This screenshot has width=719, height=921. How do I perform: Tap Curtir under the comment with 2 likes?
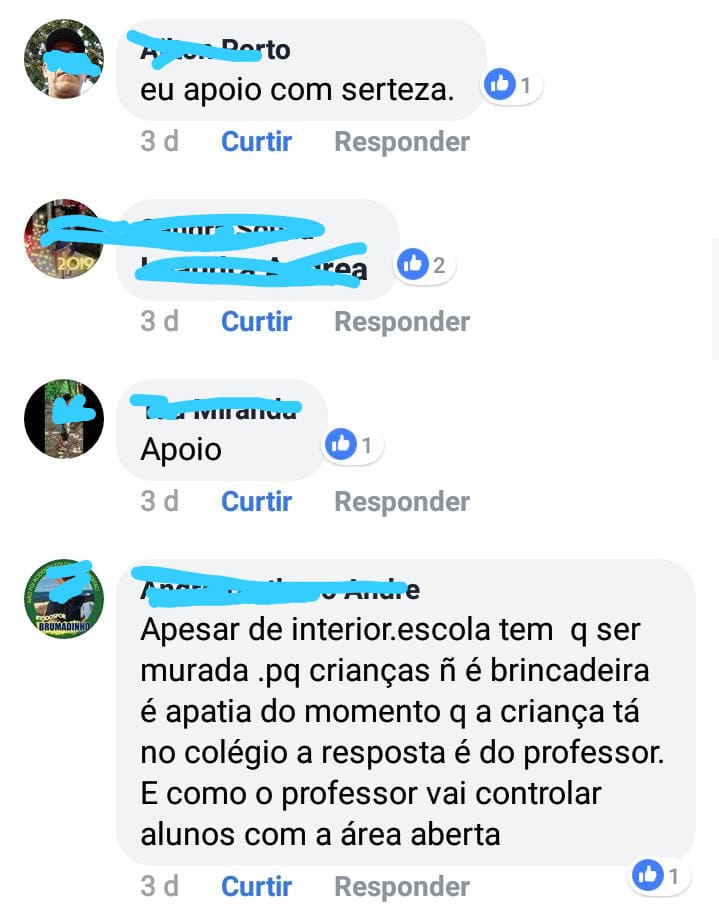(x=256, y=322)
